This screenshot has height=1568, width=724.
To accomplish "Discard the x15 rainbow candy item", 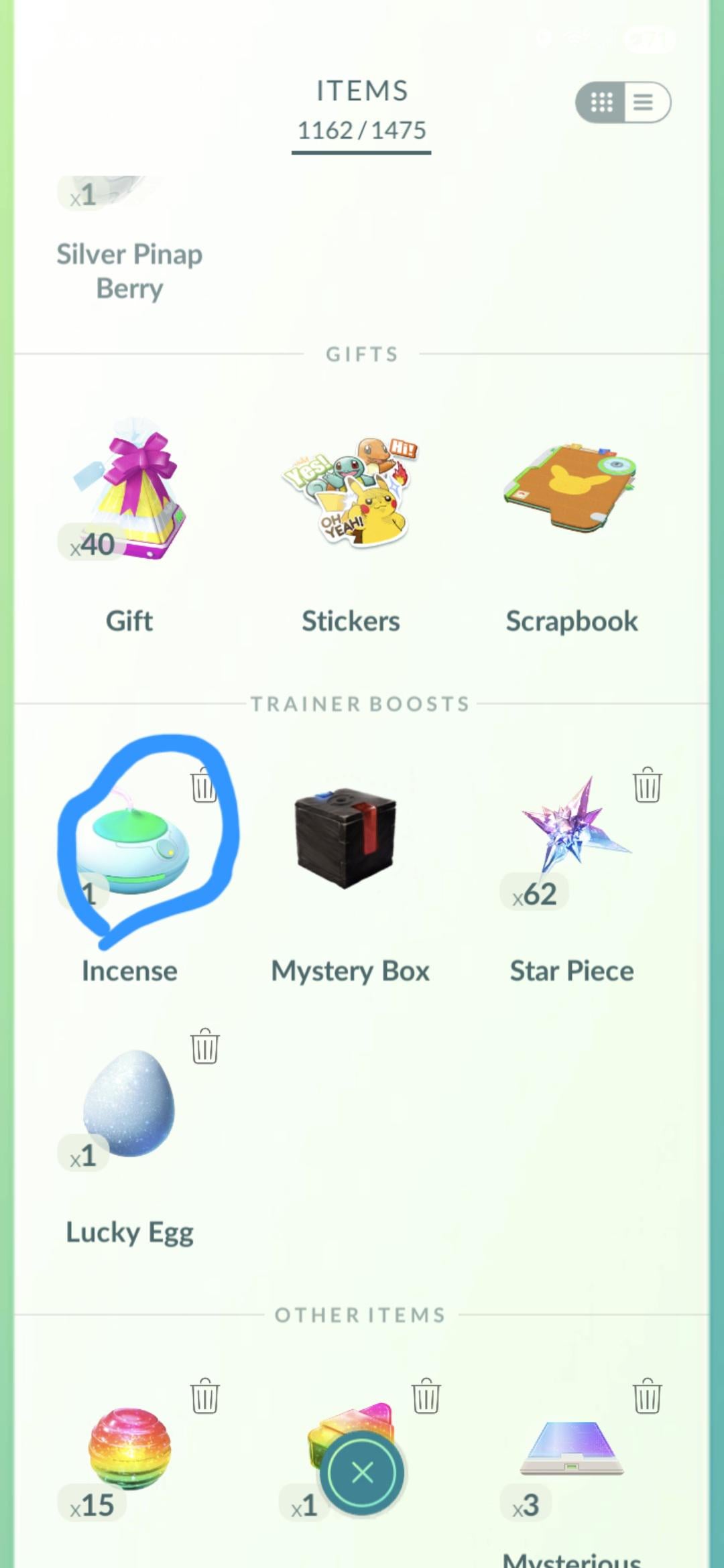I will [x=204, y=1396].
